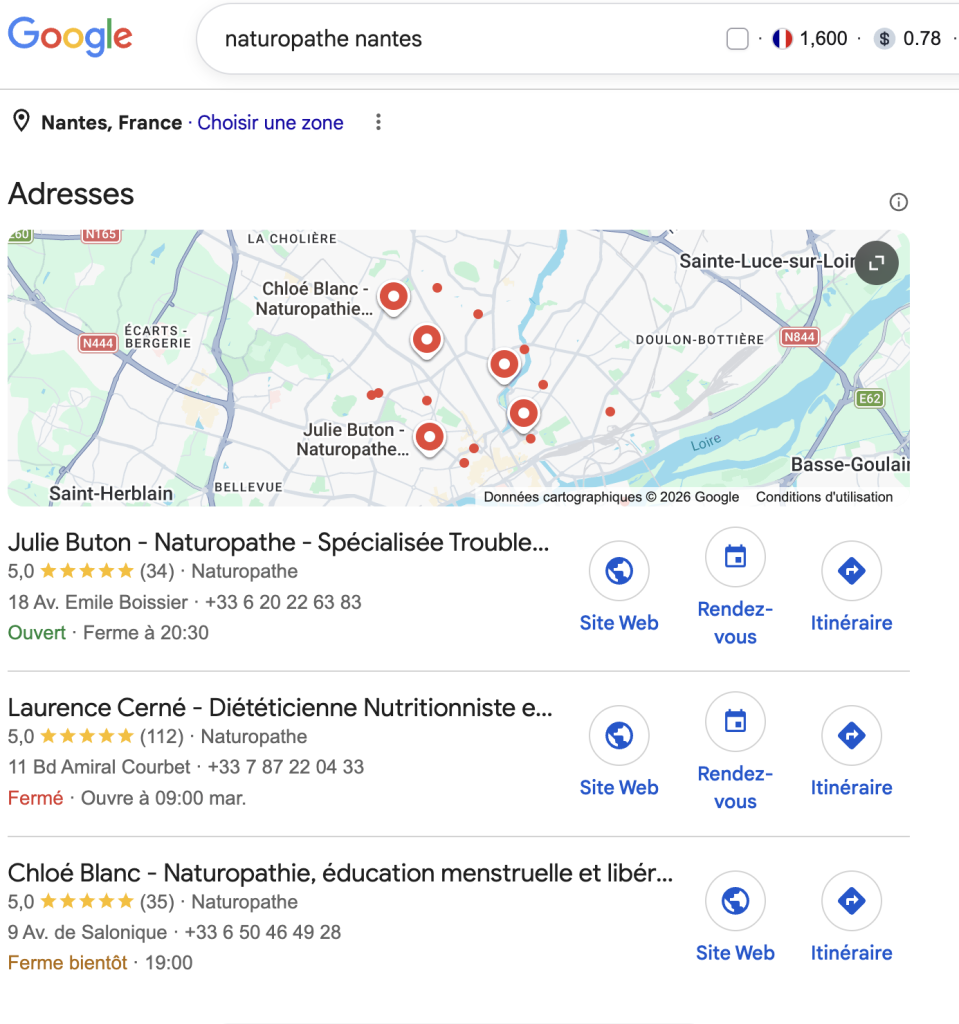Click the Choisir une zone link
Viewport: 959px width, 1024px height.
click(270, 122)
